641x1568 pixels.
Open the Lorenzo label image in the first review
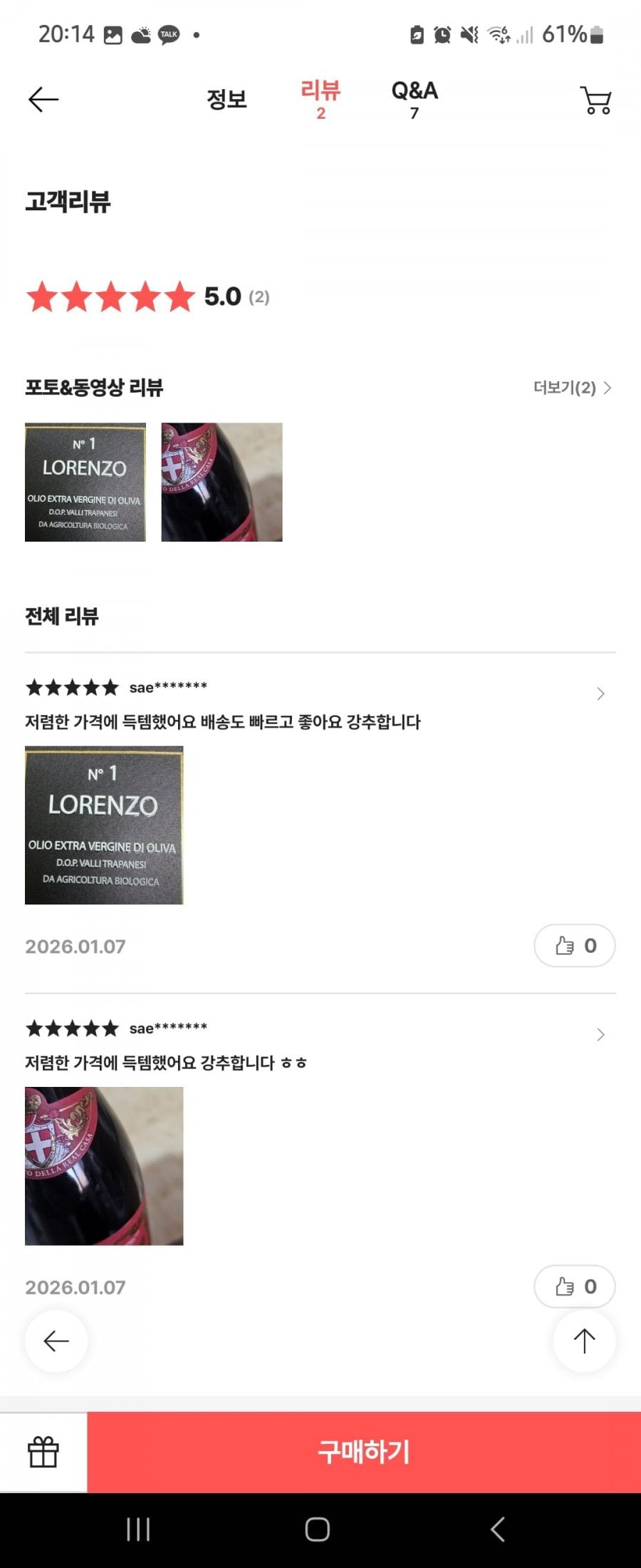click(104, 825)
